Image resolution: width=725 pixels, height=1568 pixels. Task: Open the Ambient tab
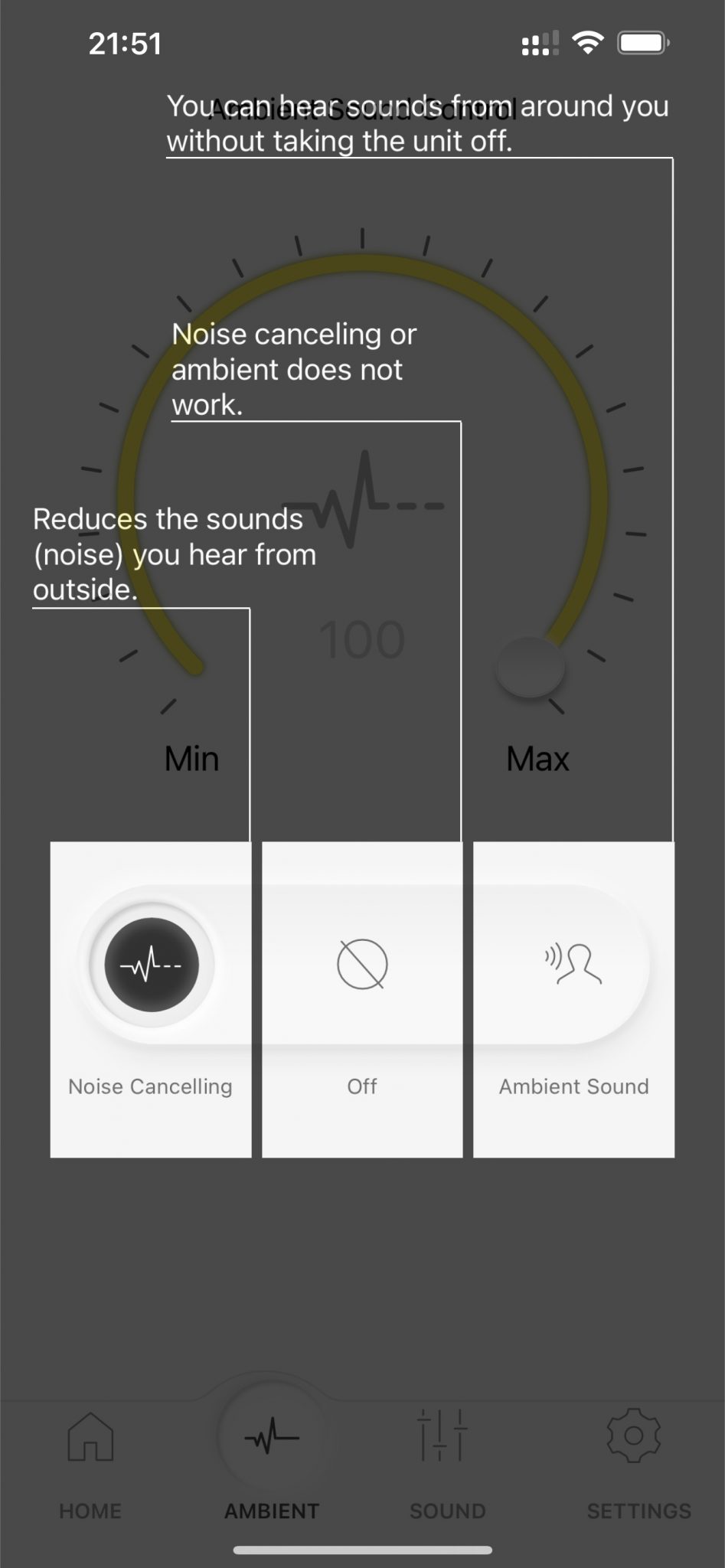[272, 1460]
